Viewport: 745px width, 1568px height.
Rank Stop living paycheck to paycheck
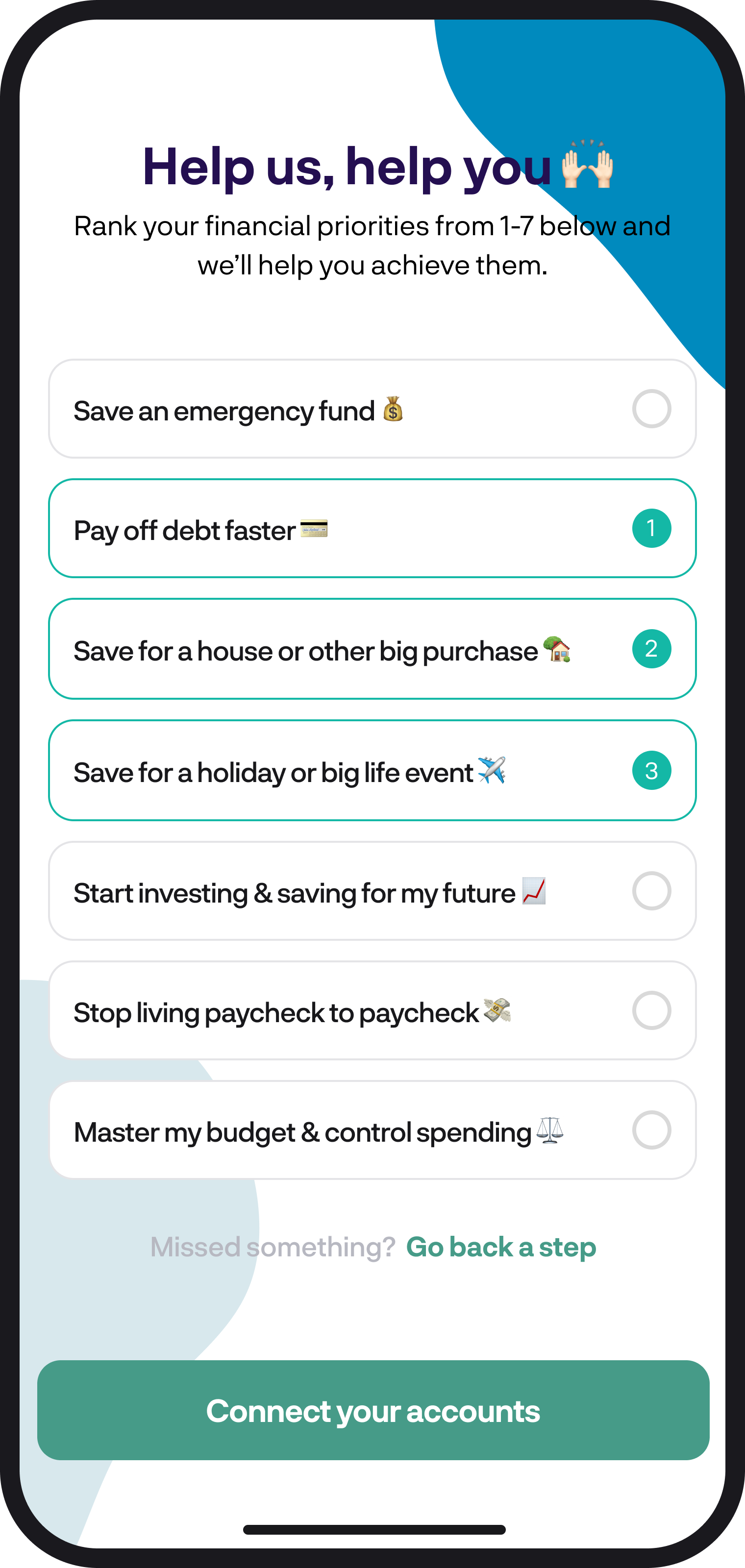coord(372,1010)
